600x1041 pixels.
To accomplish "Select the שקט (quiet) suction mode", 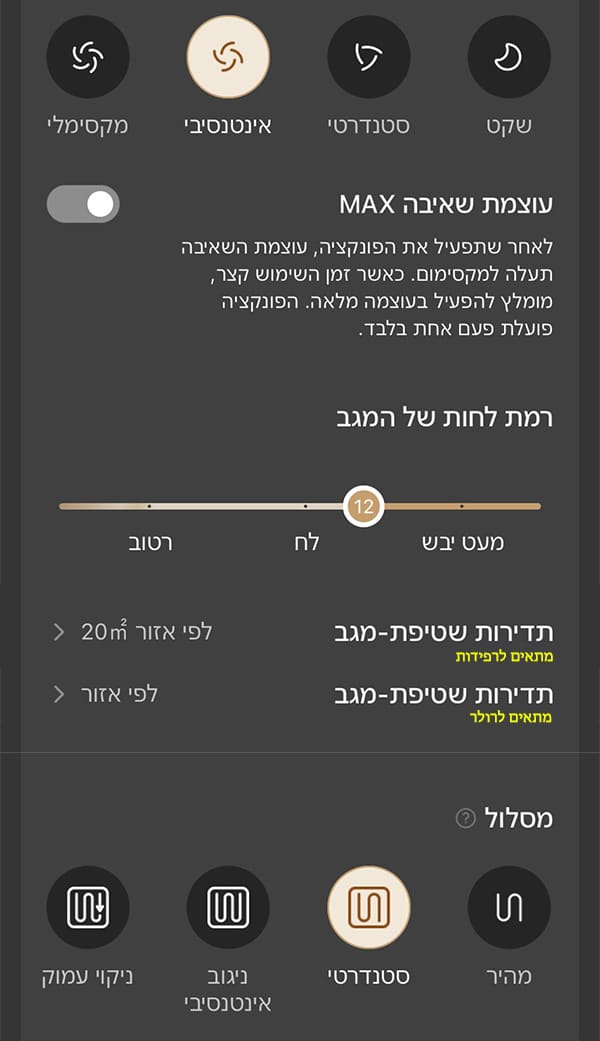I will [x=509, y=57].
